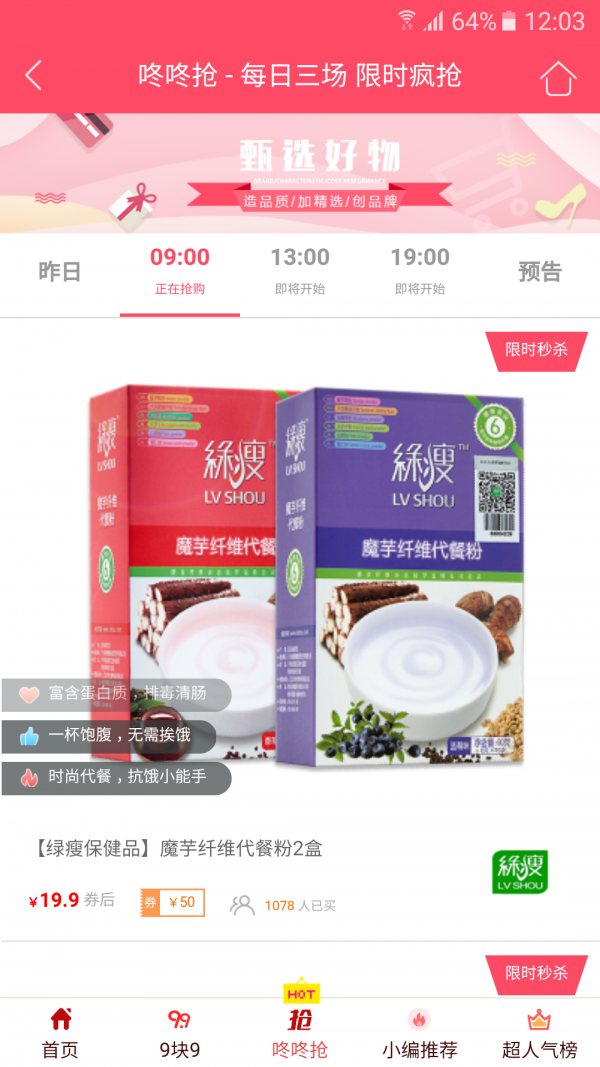Open the 咚咚抢 bottom tab

pos(300,1033)
